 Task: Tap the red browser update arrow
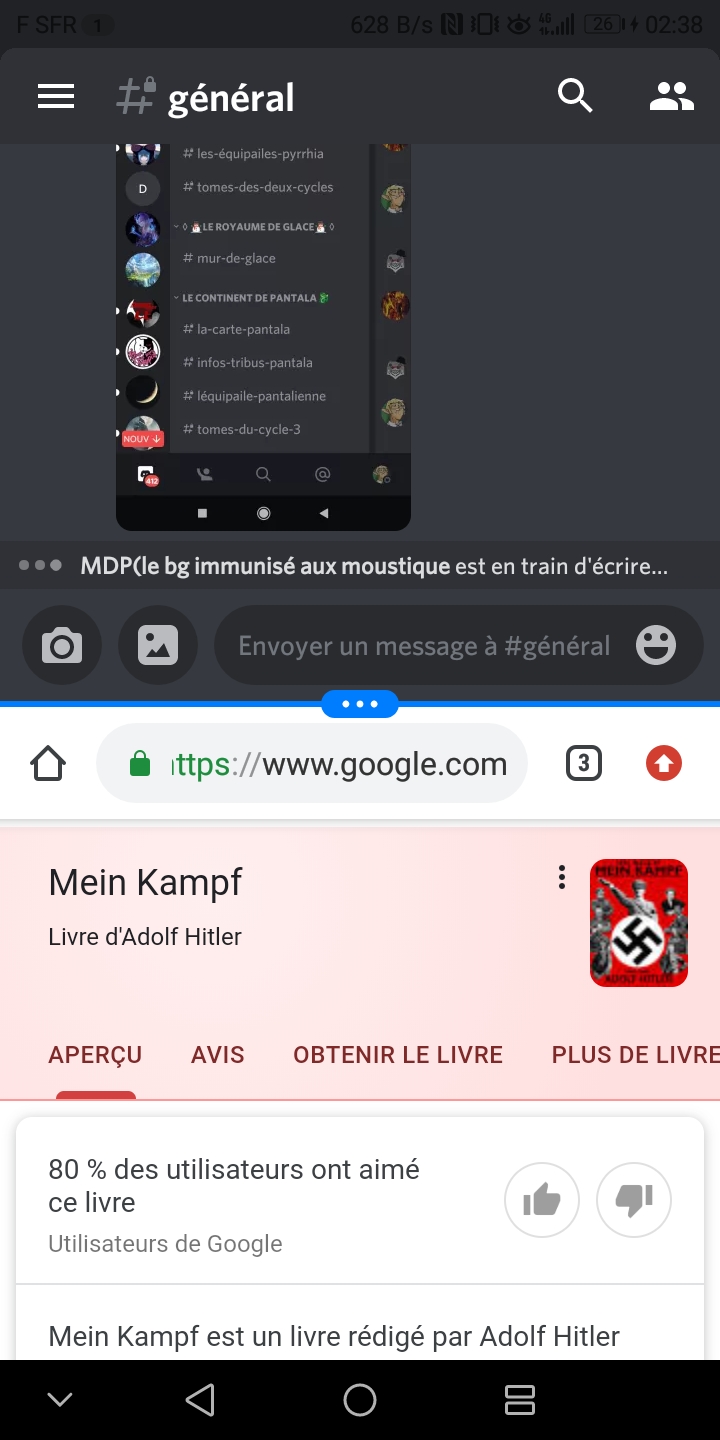pyautogui.click(x=664, y=765)
